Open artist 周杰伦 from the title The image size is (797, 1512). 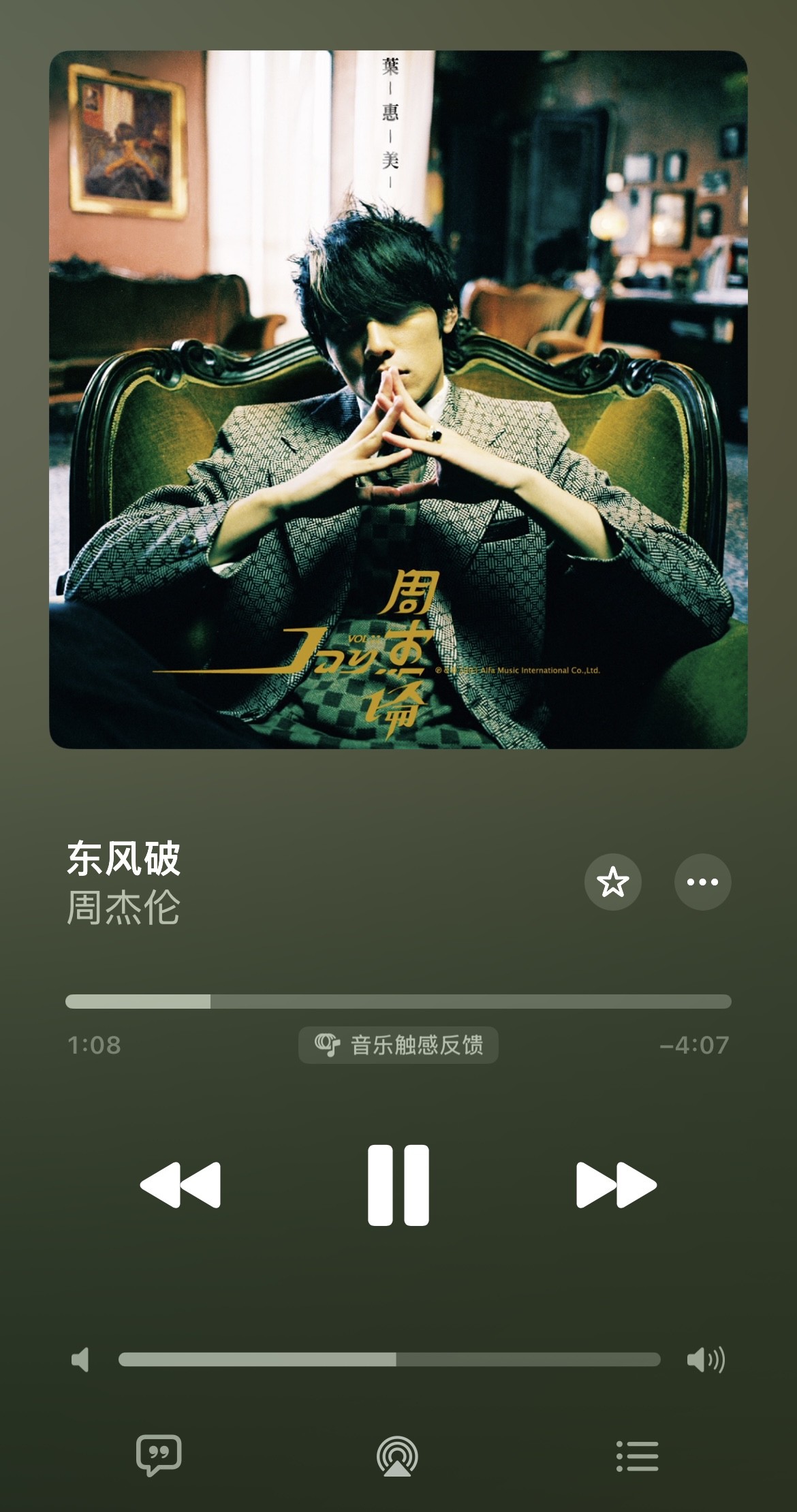pyautogui.click(x=123, y=908)
